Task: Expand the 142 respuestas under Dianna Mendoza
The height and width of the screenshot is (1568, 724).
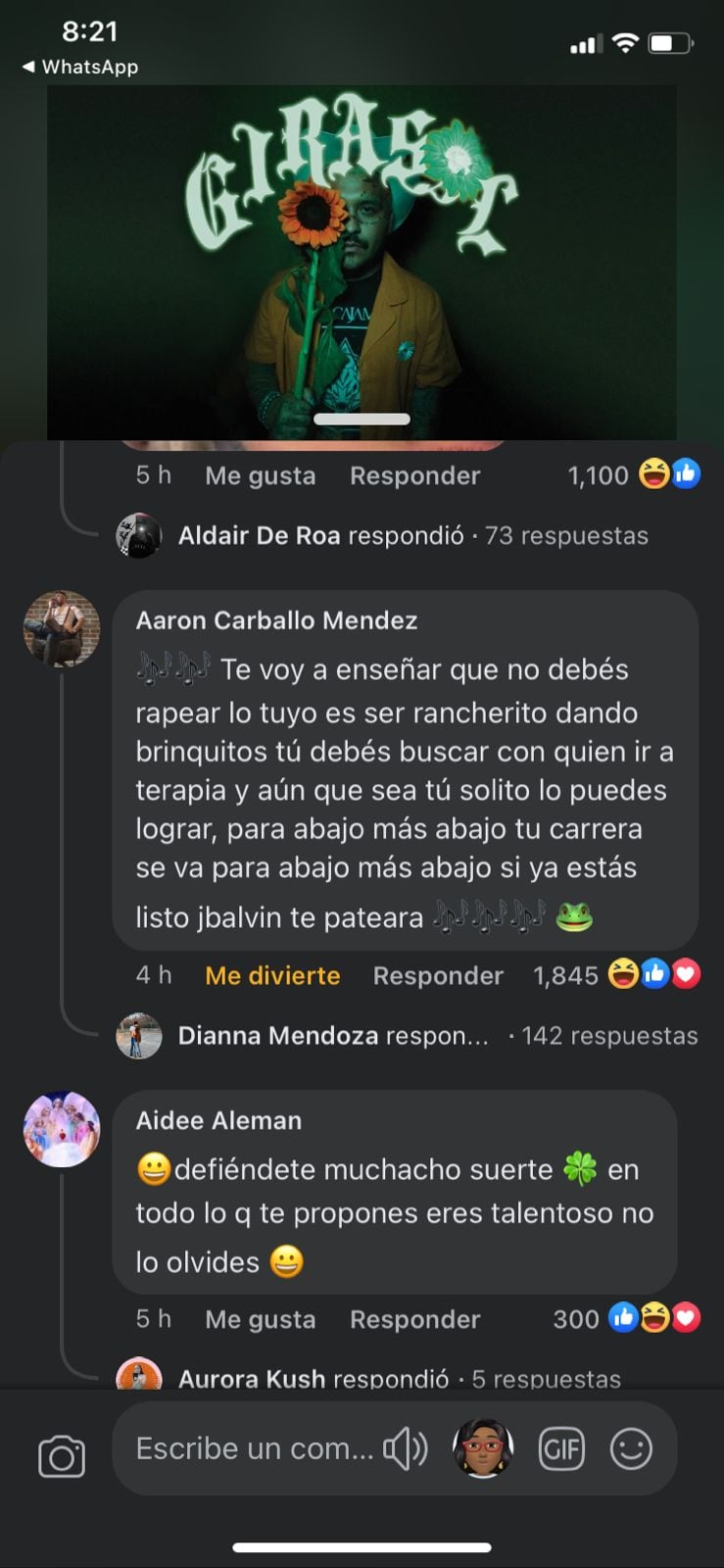Action: (x=608, y=1034)
